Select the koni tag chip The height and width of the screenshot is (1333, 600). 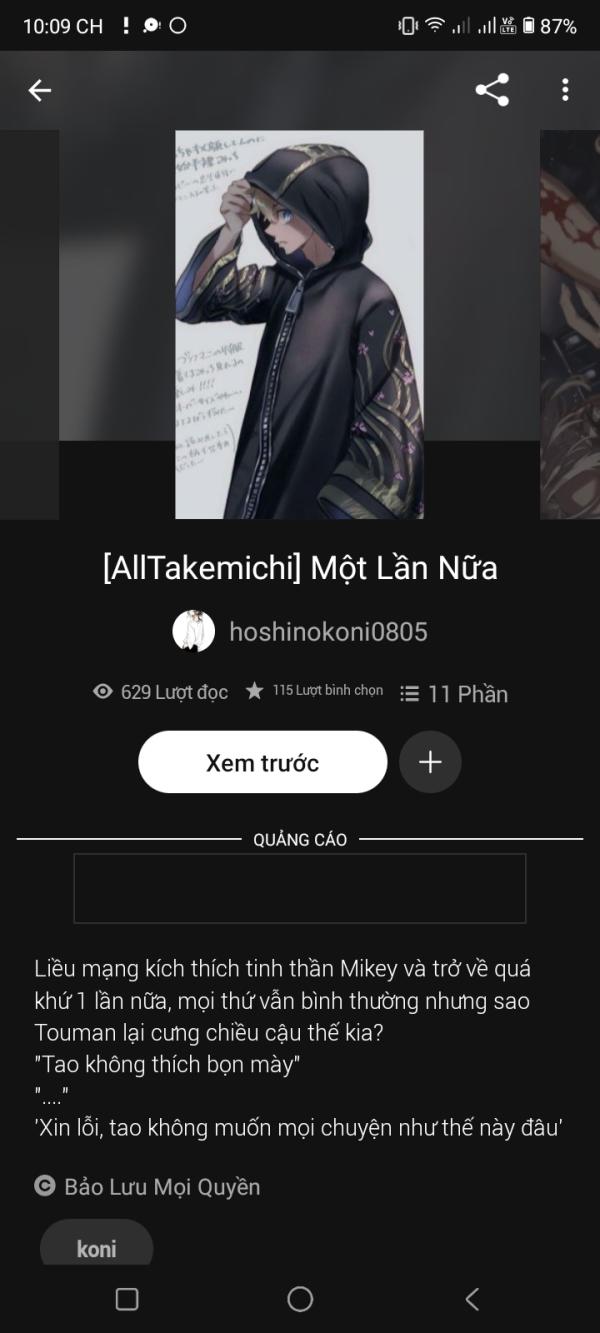96,1245
